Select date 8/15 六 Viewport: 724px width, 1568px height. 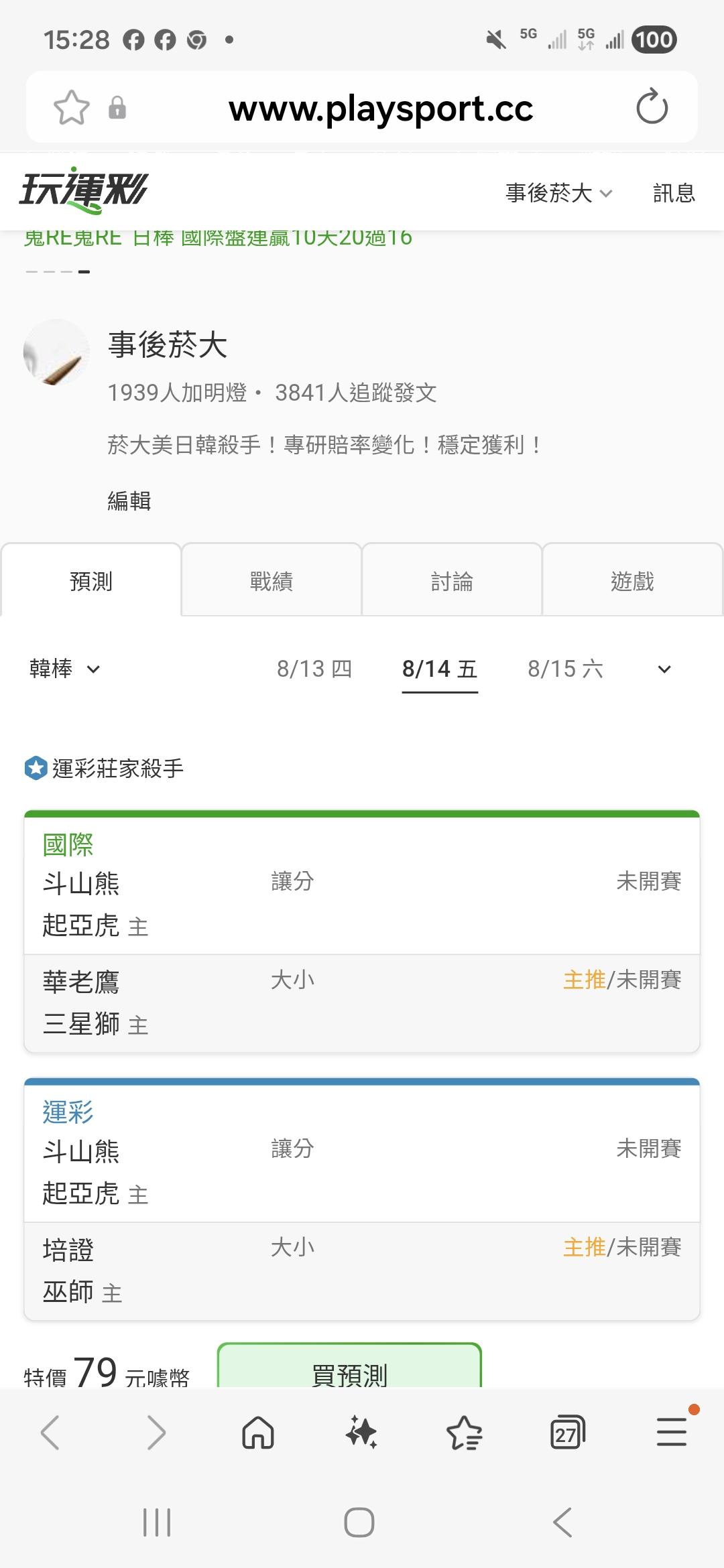coord(565,669)
